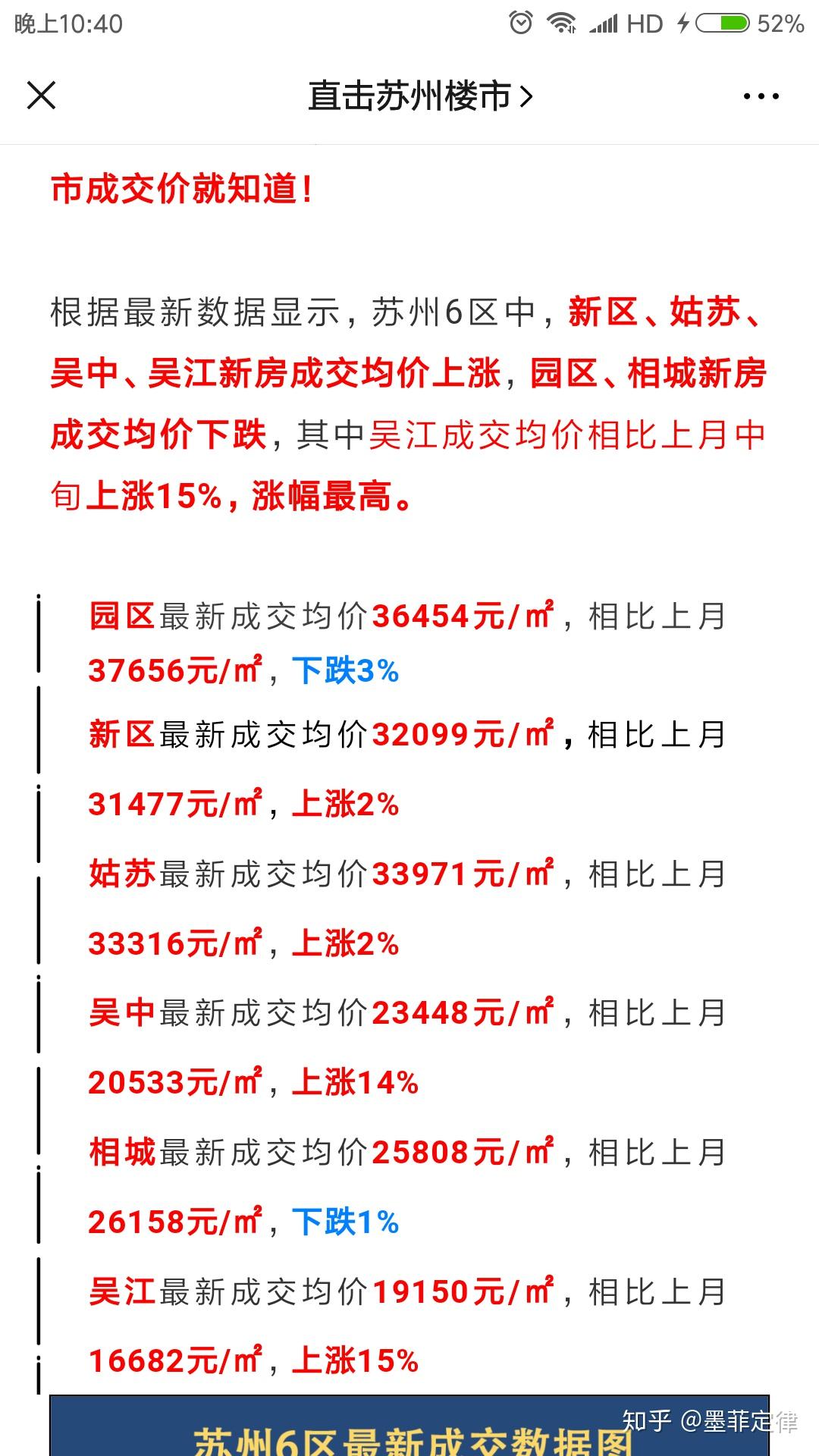Close the article page
The height and width of the screenshot is (1456, 819).
pos(41,96)
